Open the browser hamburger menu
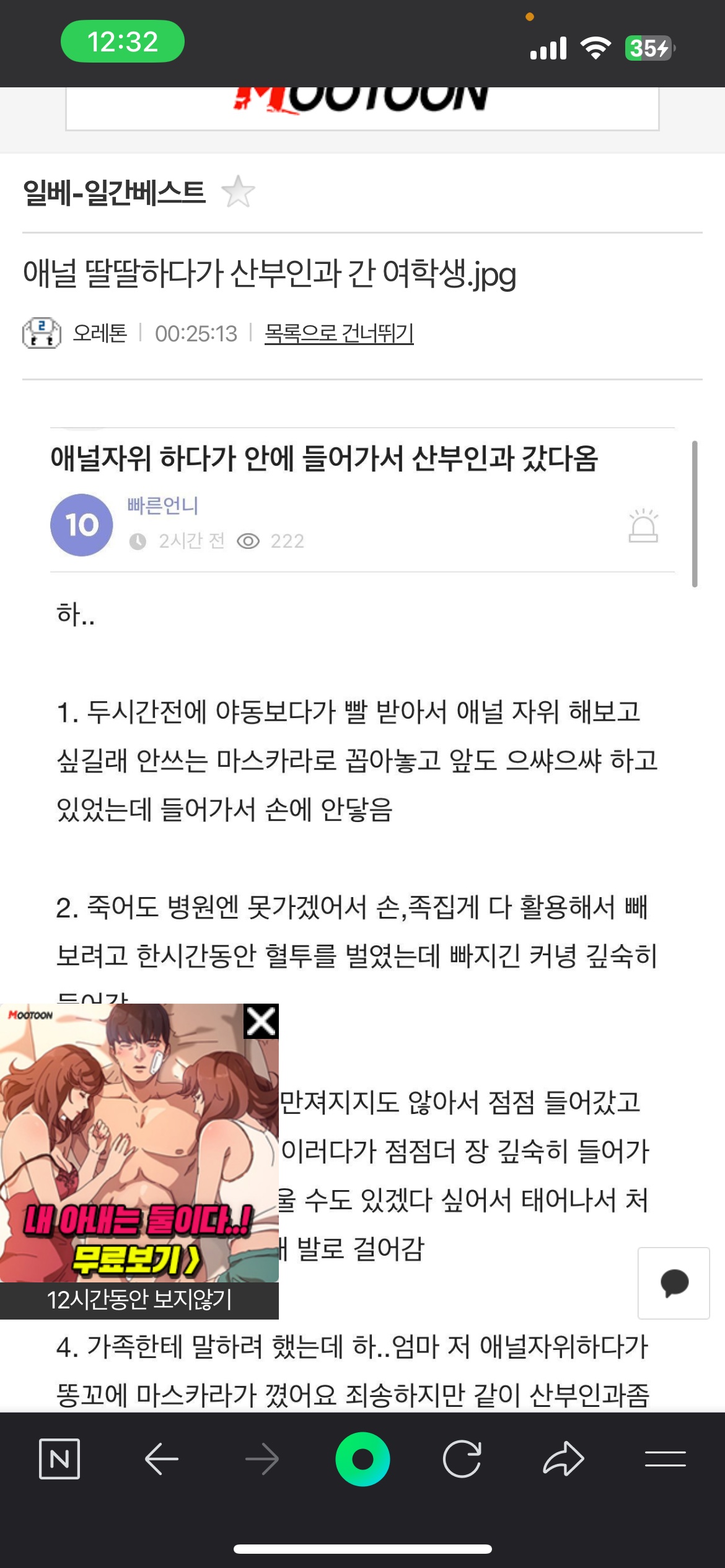725x1568 pixels. (x=665, y=1459)
